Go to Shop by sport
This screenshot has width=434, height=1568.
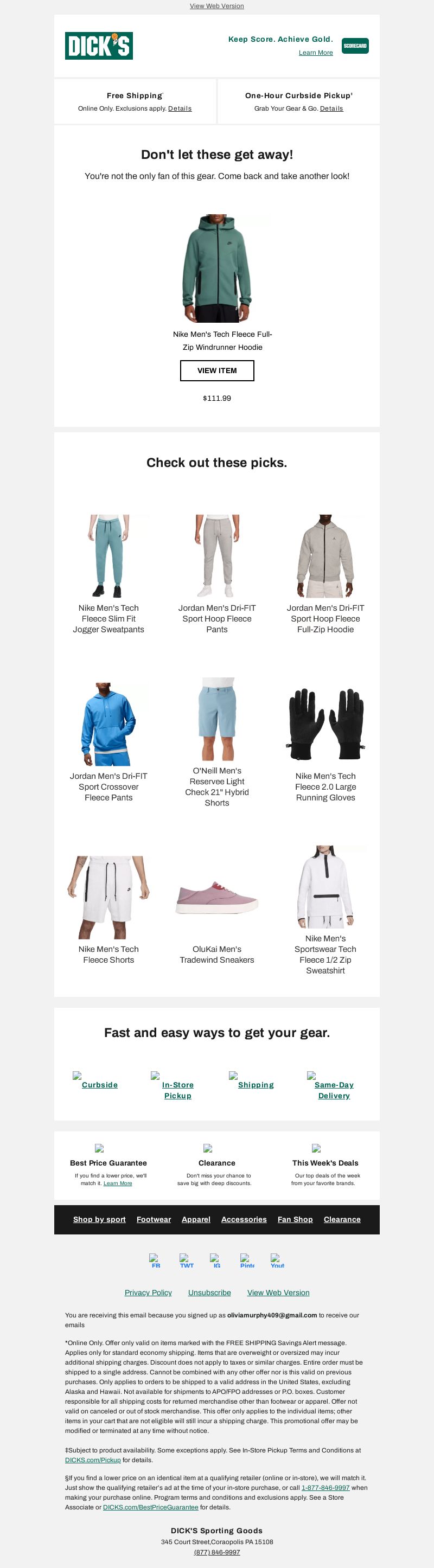click(x=99, y=1219)
